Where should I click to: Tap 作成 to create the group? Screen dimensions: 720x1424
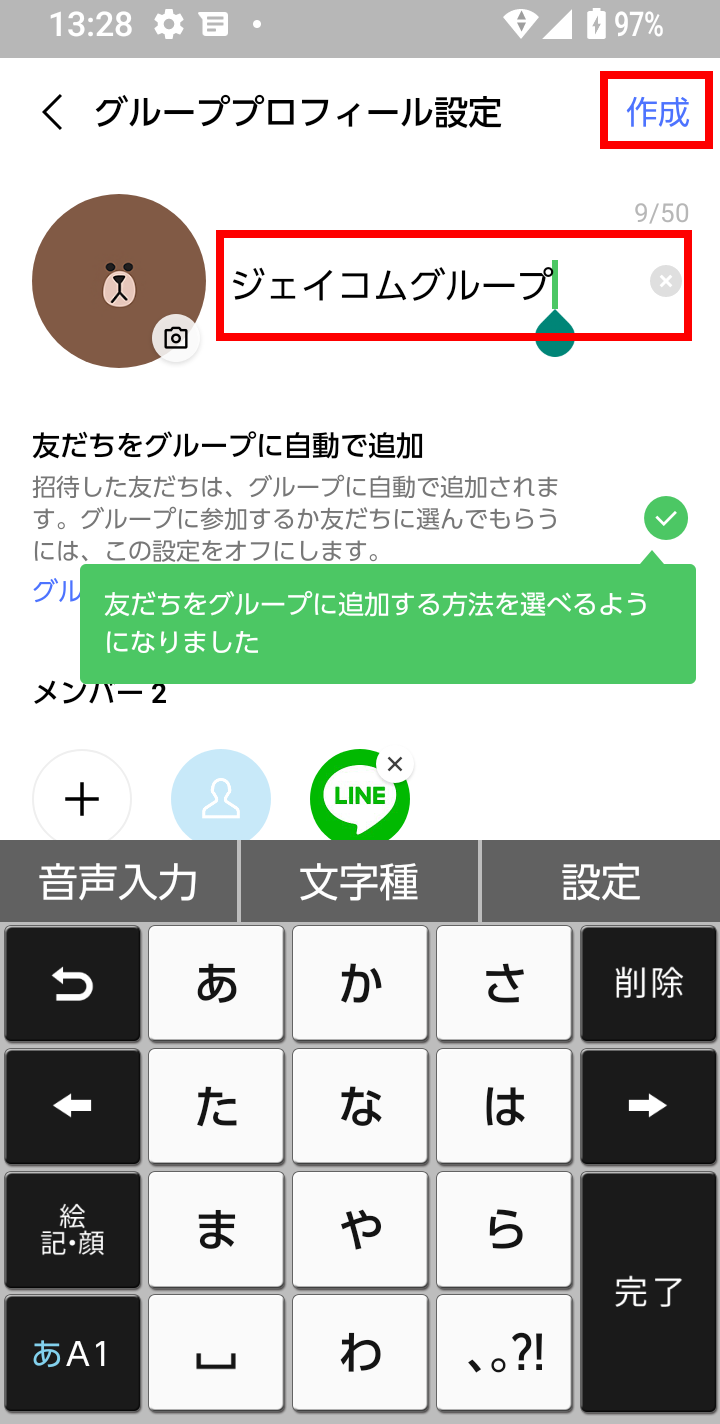(658, 112)
